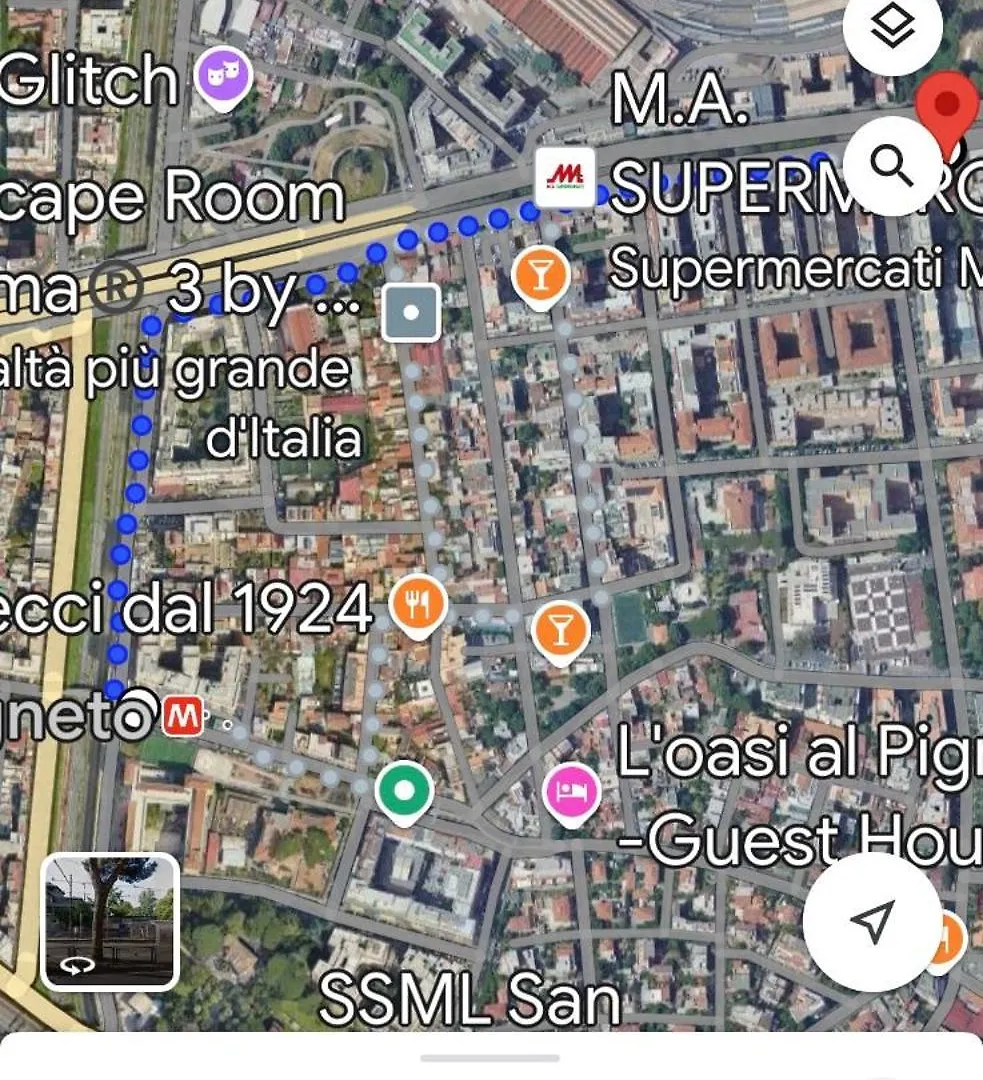Open L'oasi al Pigneto Guest House pin

pyautogui.click(x=571, y=793)
